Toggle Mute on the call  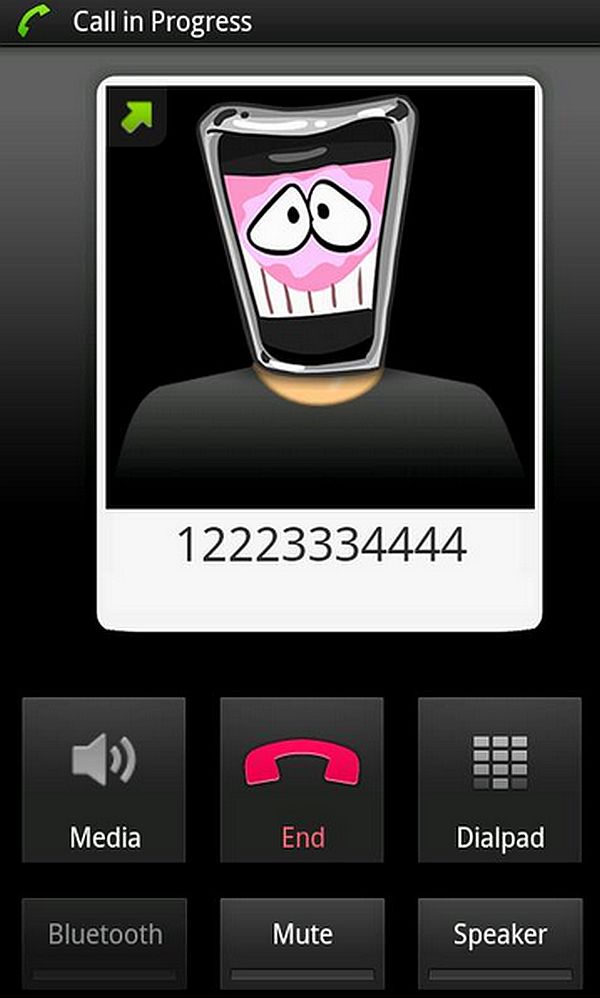tap(302, 941)
